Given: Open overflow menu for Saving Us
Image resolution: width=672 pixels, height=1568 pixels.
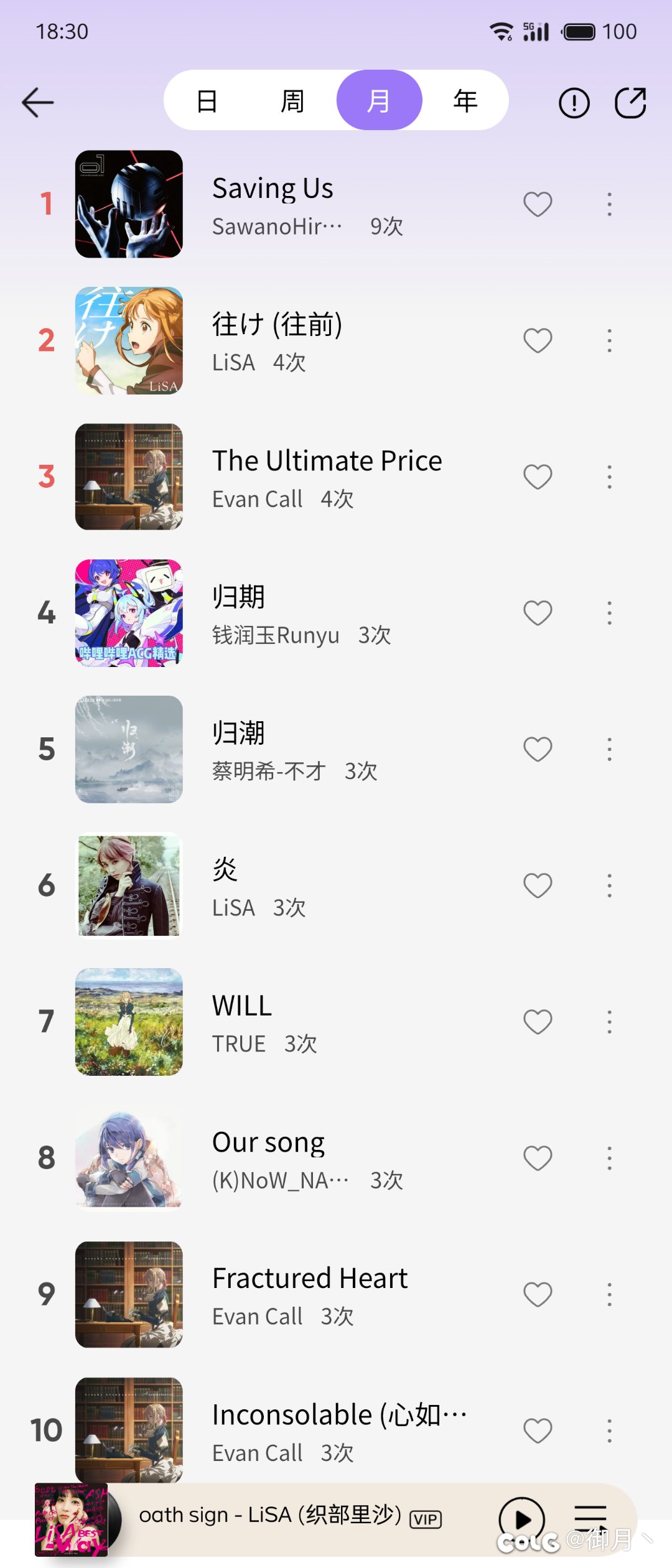Looking at the screenshot, I should click(x=609, y=203).
